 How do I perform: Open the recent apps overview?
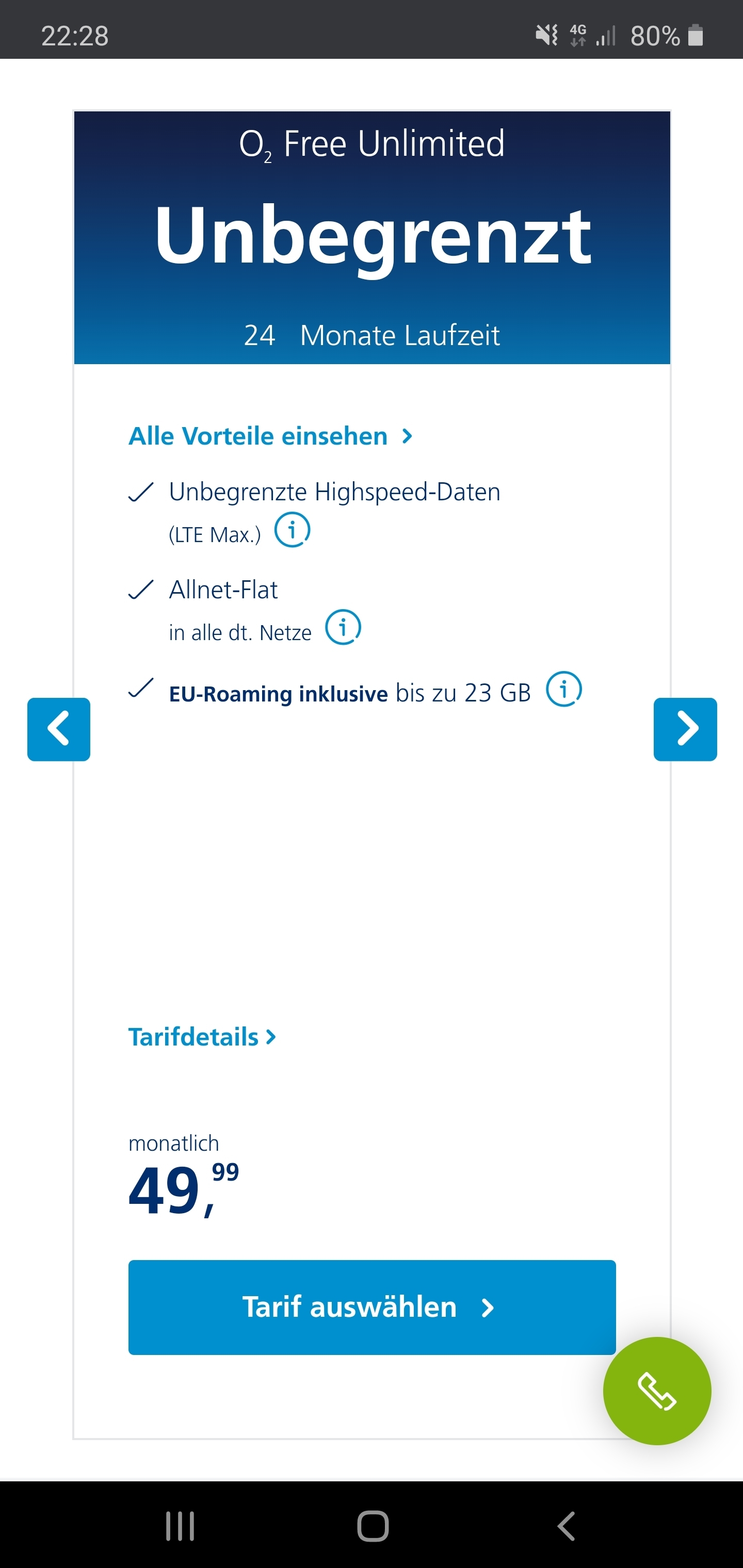pyautogui.click(x=180, y=1526)
